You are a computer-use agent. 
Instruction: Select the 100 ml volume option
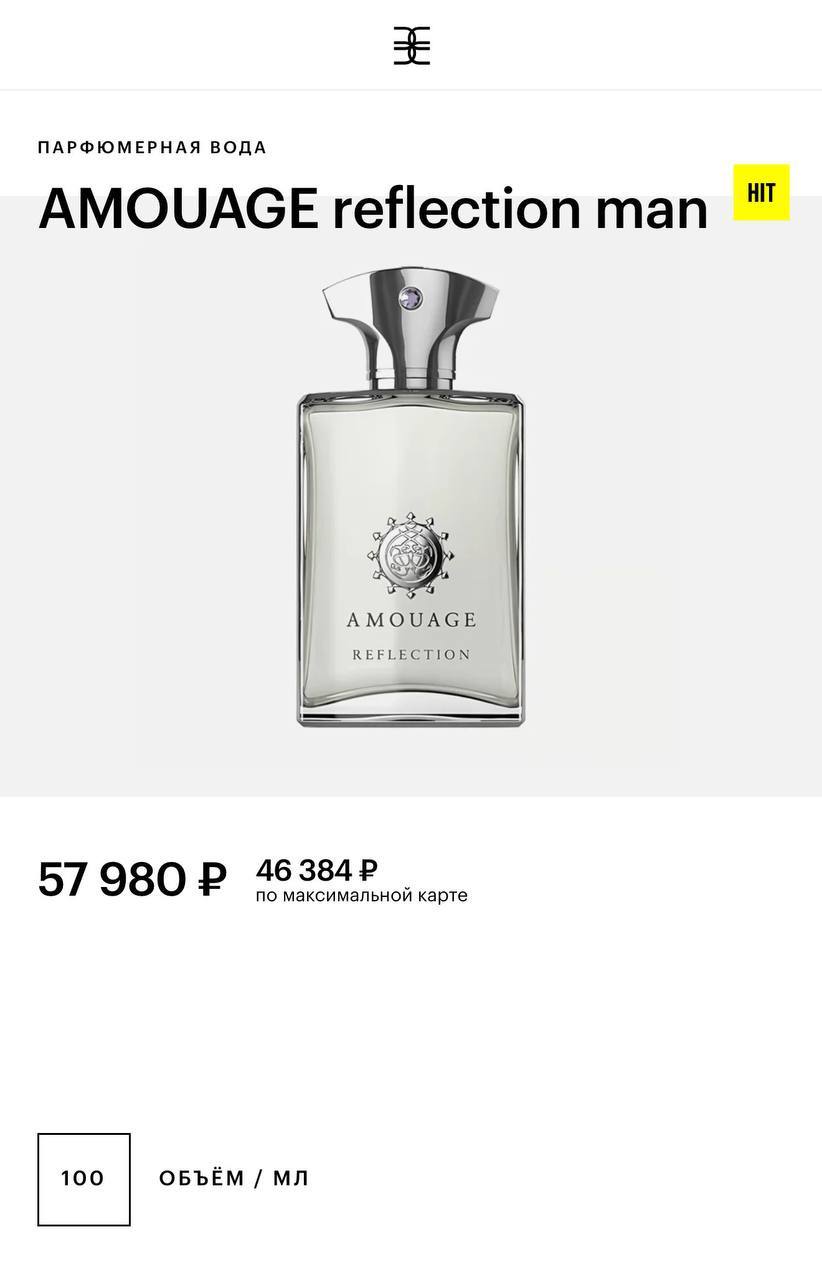tap(84, 1179)
